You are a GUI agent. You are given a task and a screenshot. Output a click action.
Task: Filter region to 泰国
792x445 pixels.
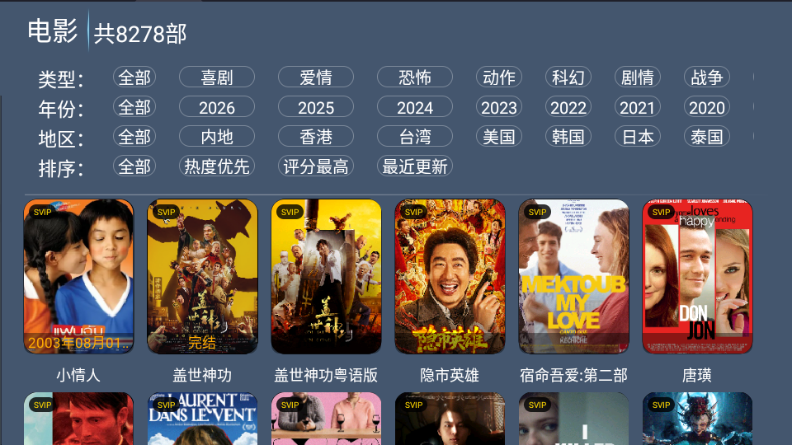point(707,137)
